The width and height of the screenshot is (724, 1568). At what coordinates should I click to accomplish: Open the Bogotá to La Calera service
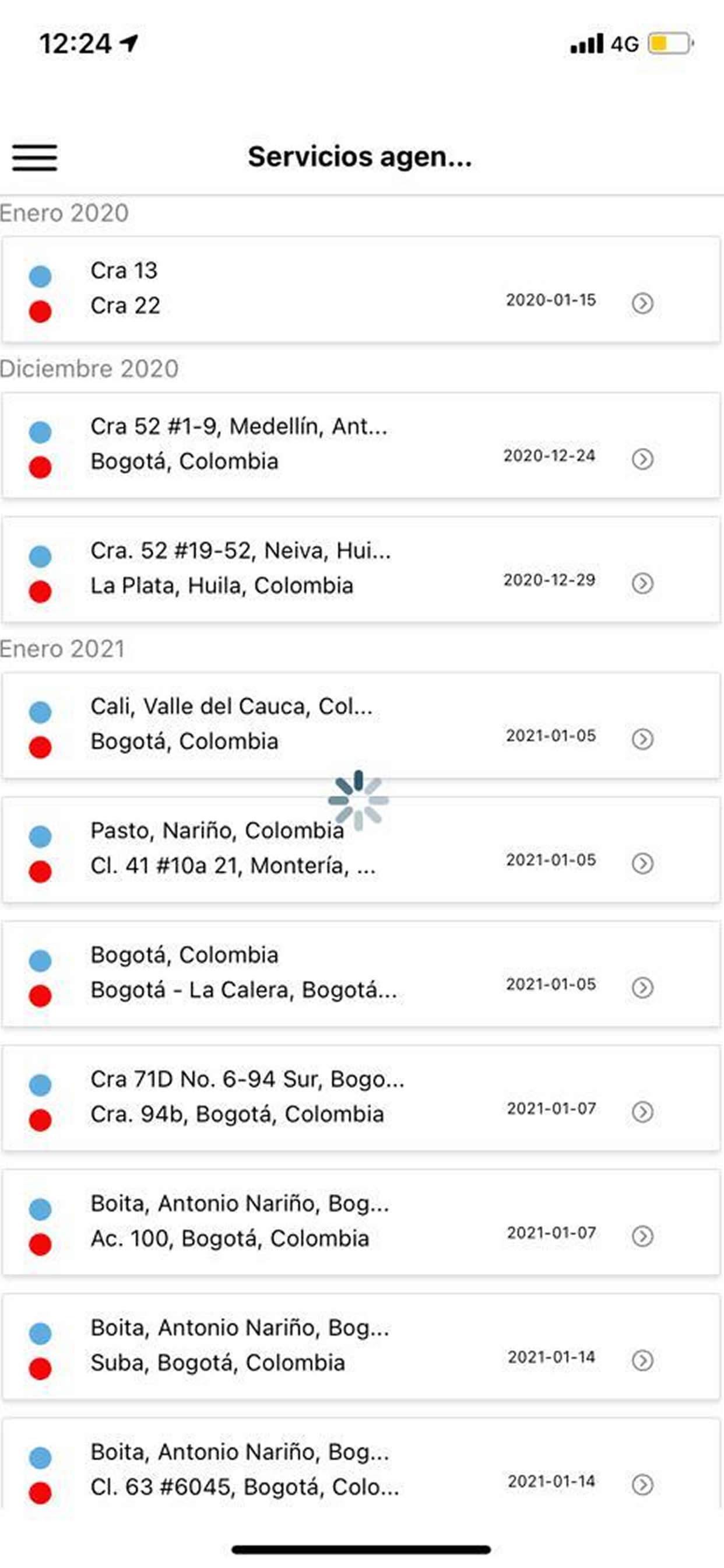pos(361,974)
